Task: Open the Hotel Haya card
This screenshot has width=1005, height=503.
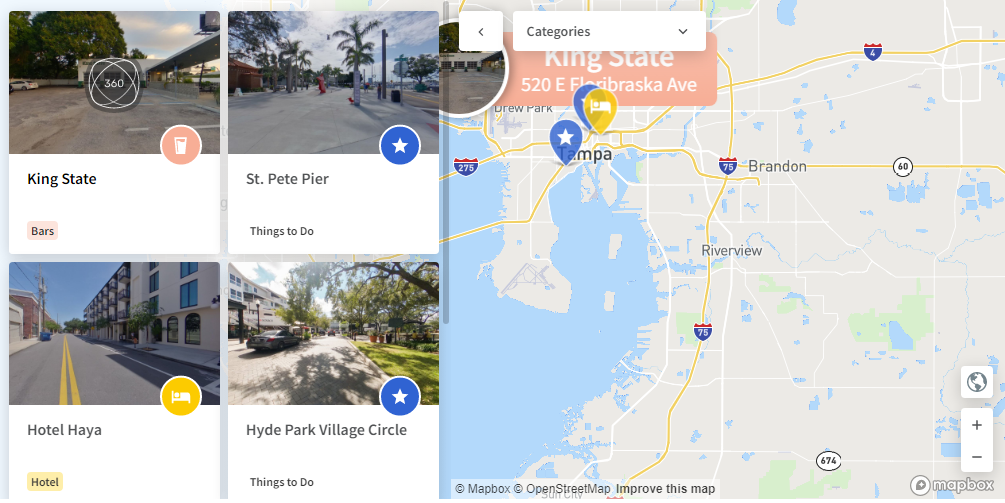Action: point(114,430)
